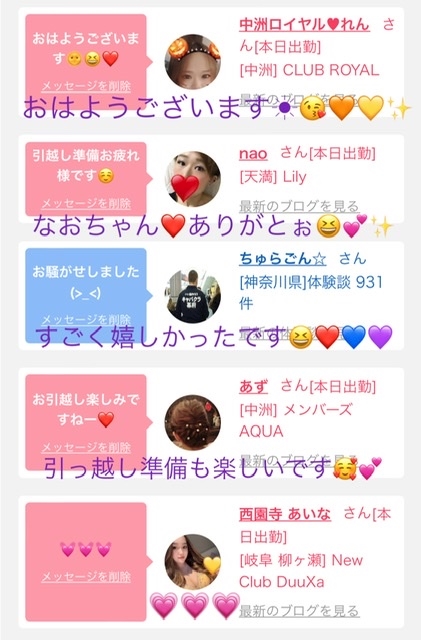Open the ちゅらごん☆ profile link
421x640 pixels.
pyautogui.click(x=283, y=258)
